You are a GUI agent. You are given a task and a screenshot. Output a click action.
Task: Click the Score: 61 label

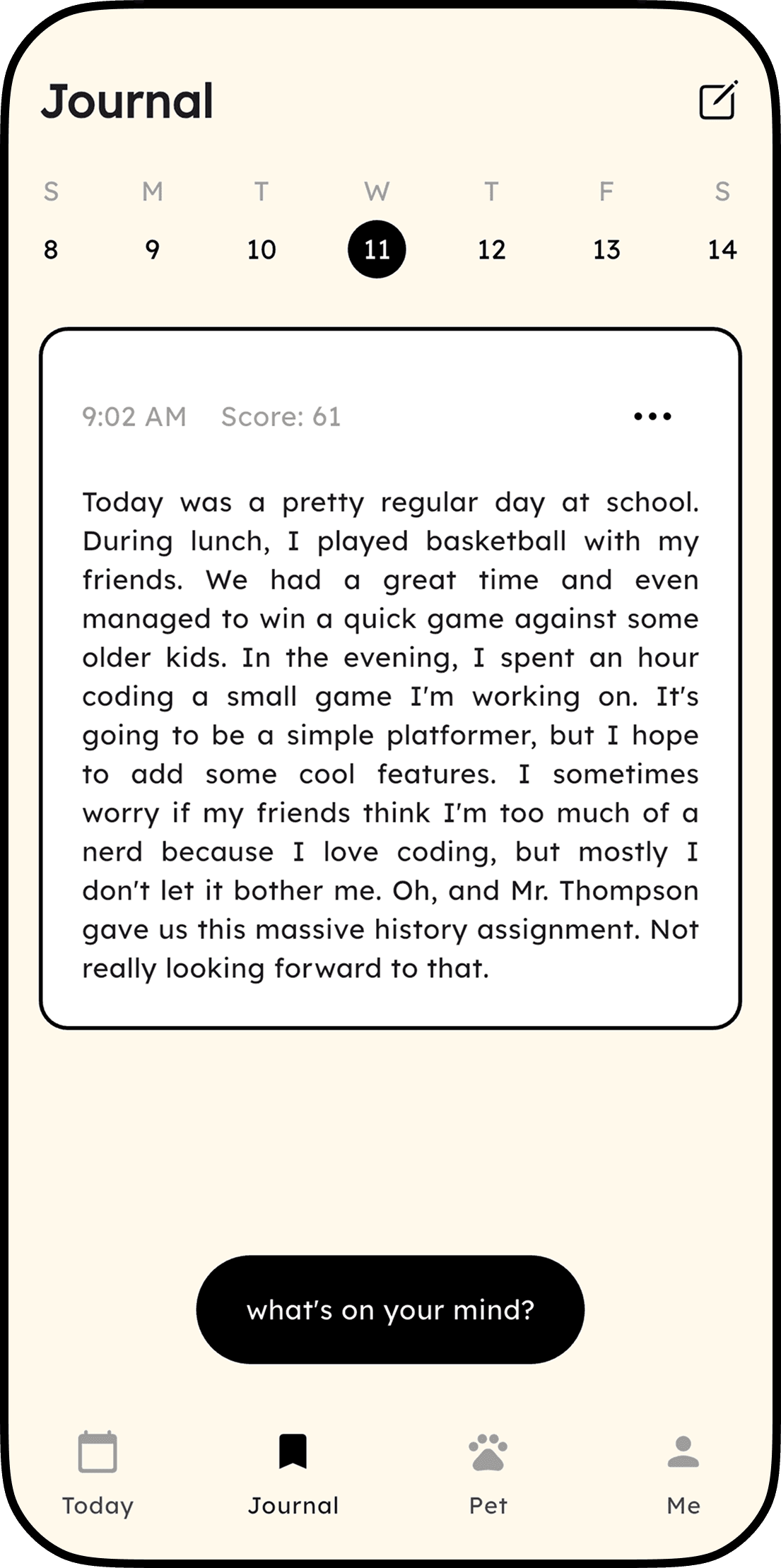[281, 417]
